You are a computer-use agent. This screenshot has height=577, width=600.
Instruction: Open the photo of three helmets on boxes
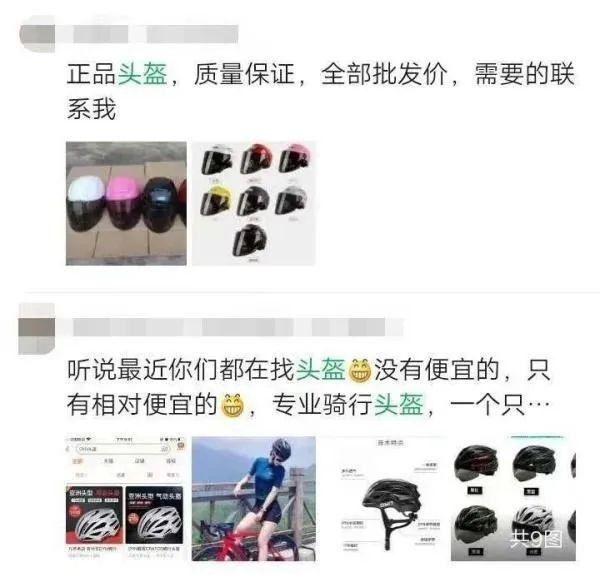coord(126,204)
